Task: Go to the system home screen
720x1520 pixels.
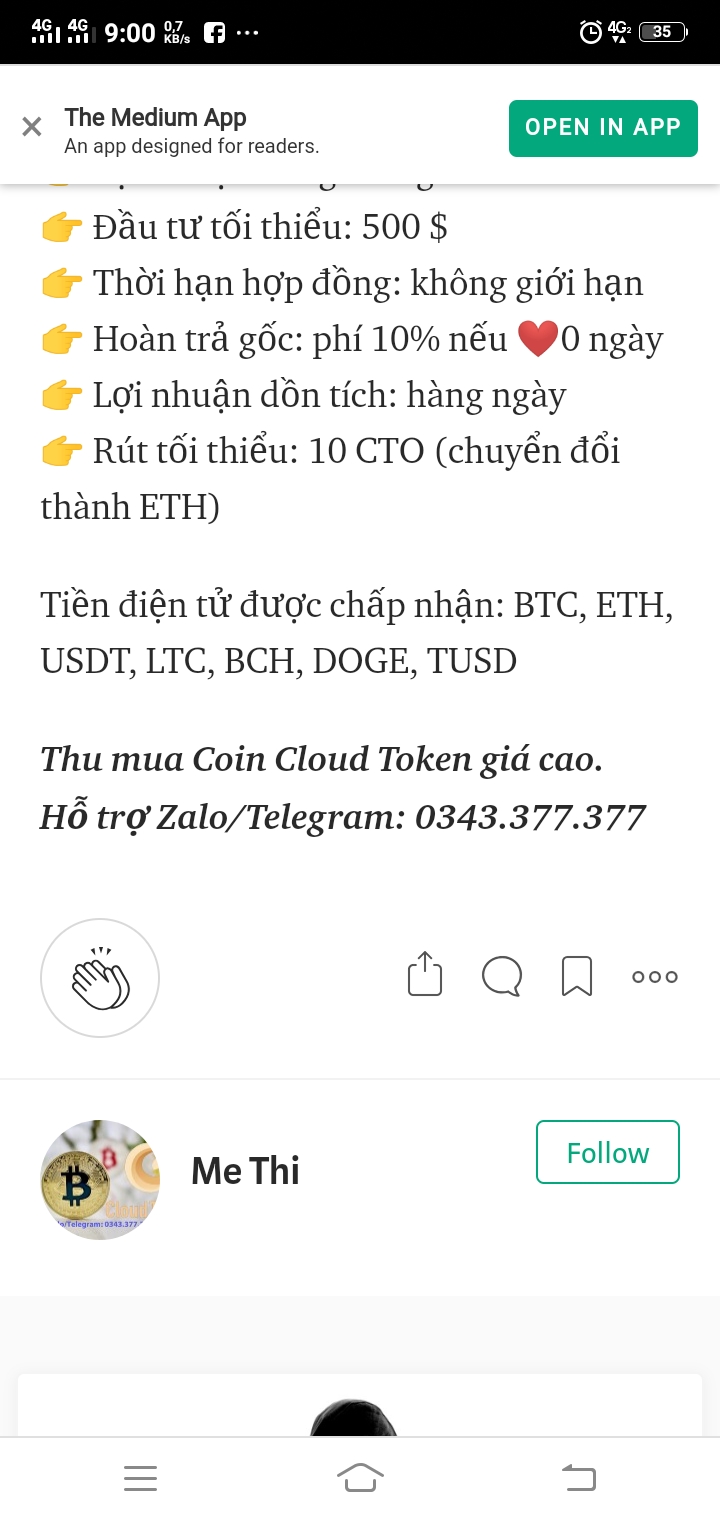Action: pos(360,1478)
